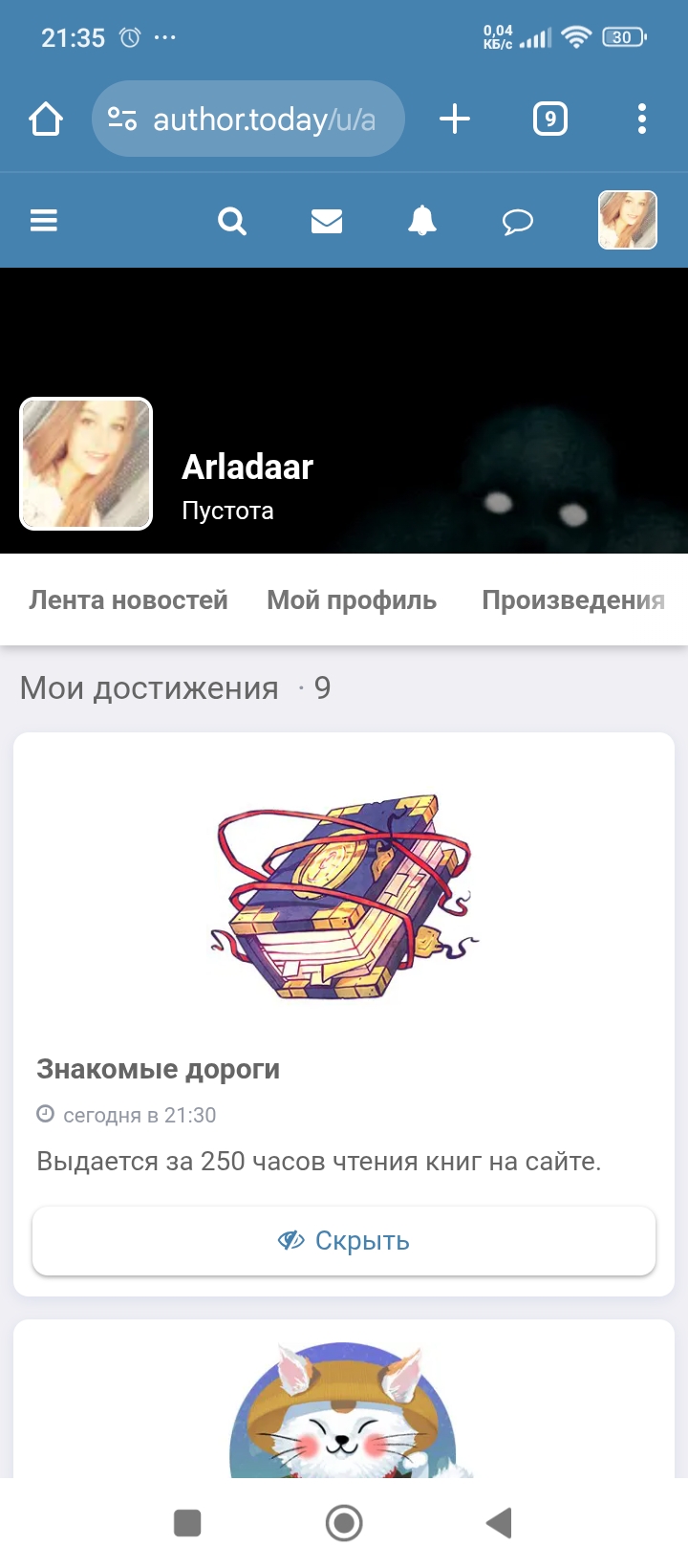Viewport: 688px width, 1568px height.
Task: Switch to Лента новостей tab
Action: pyautogui.click(x=128, y=600)
